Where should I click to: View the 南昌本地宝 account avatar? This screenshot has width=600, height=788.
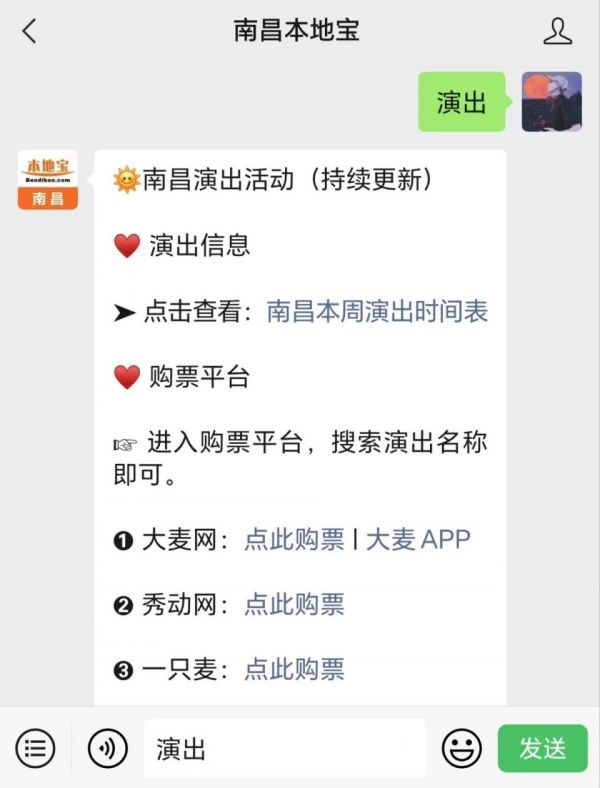point(47,180)
